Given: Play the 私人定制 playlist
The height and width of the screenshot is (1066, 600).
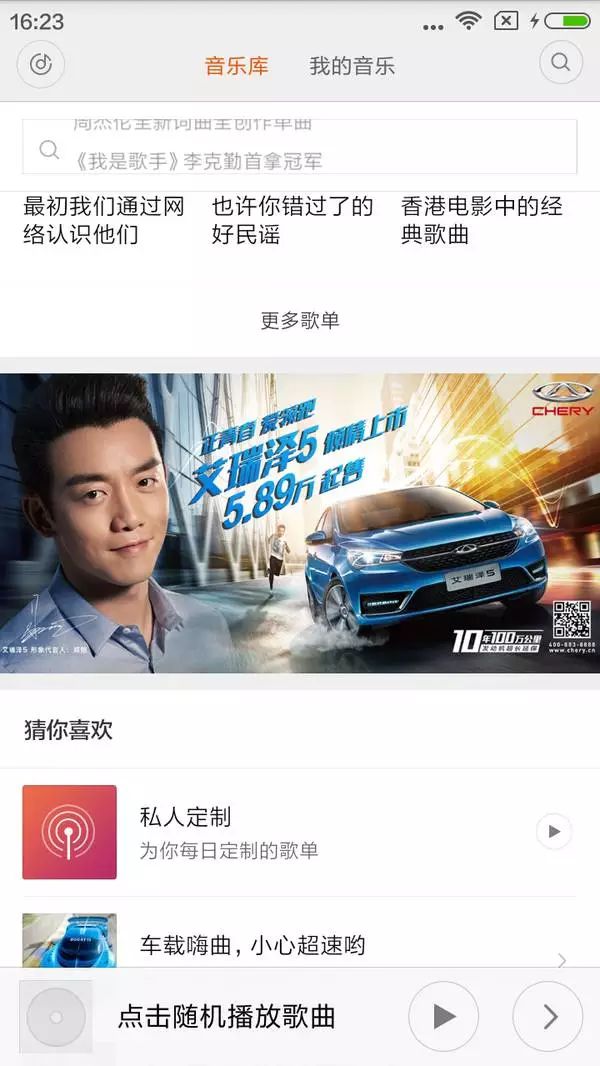Looking at the screenshot, I should pos(553,831).
